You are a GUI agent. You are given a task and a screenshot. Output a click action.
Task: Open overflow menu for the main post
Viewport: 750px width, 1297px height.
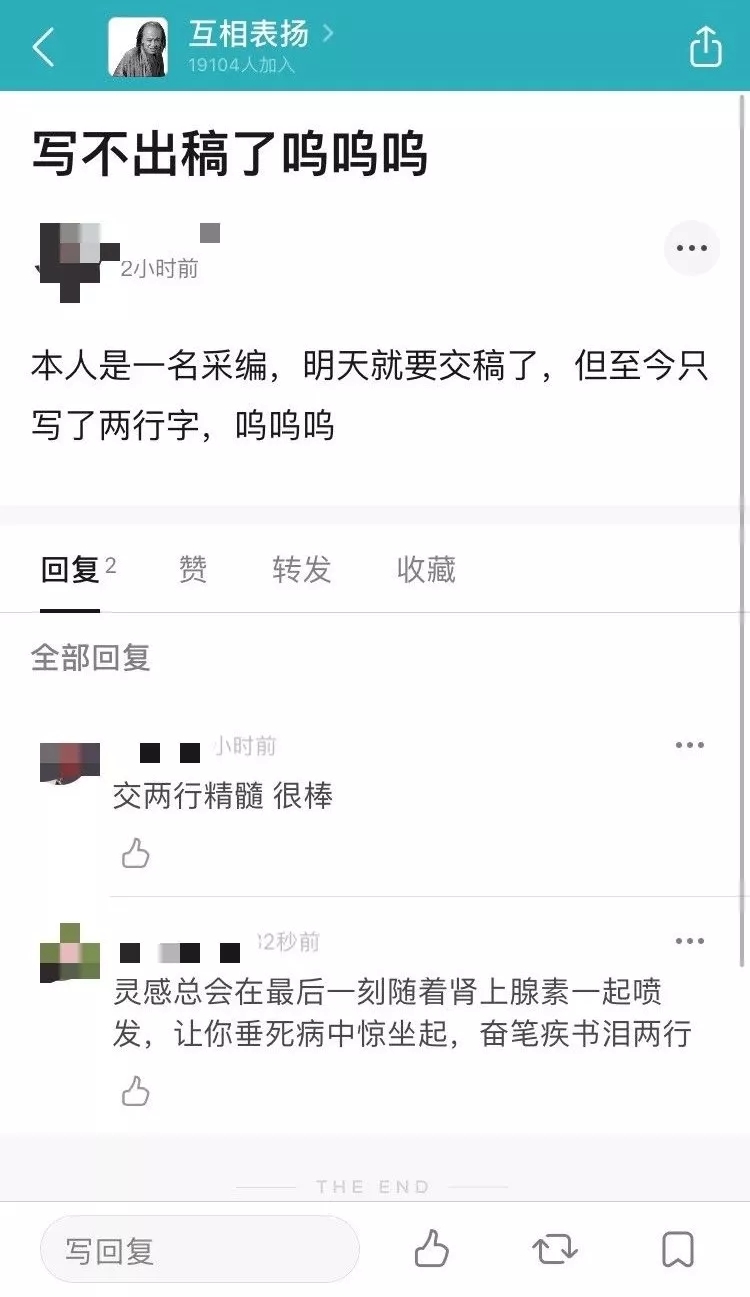[x=692, y=248]
